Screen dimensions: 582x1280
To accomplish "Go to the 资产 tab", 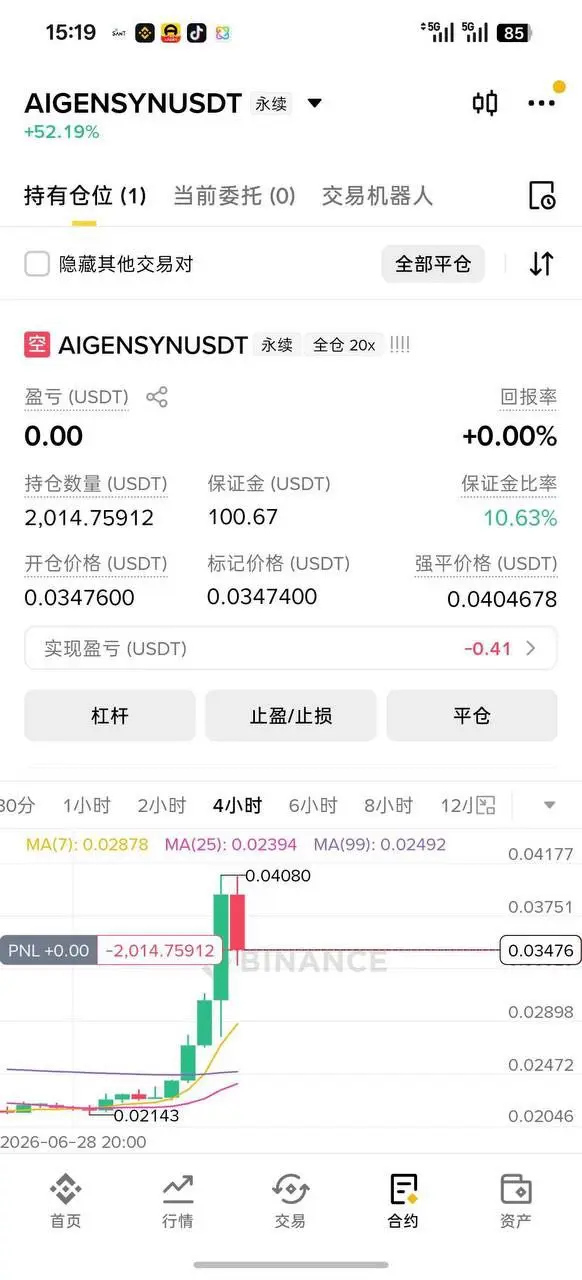I will click(516, 1201).
